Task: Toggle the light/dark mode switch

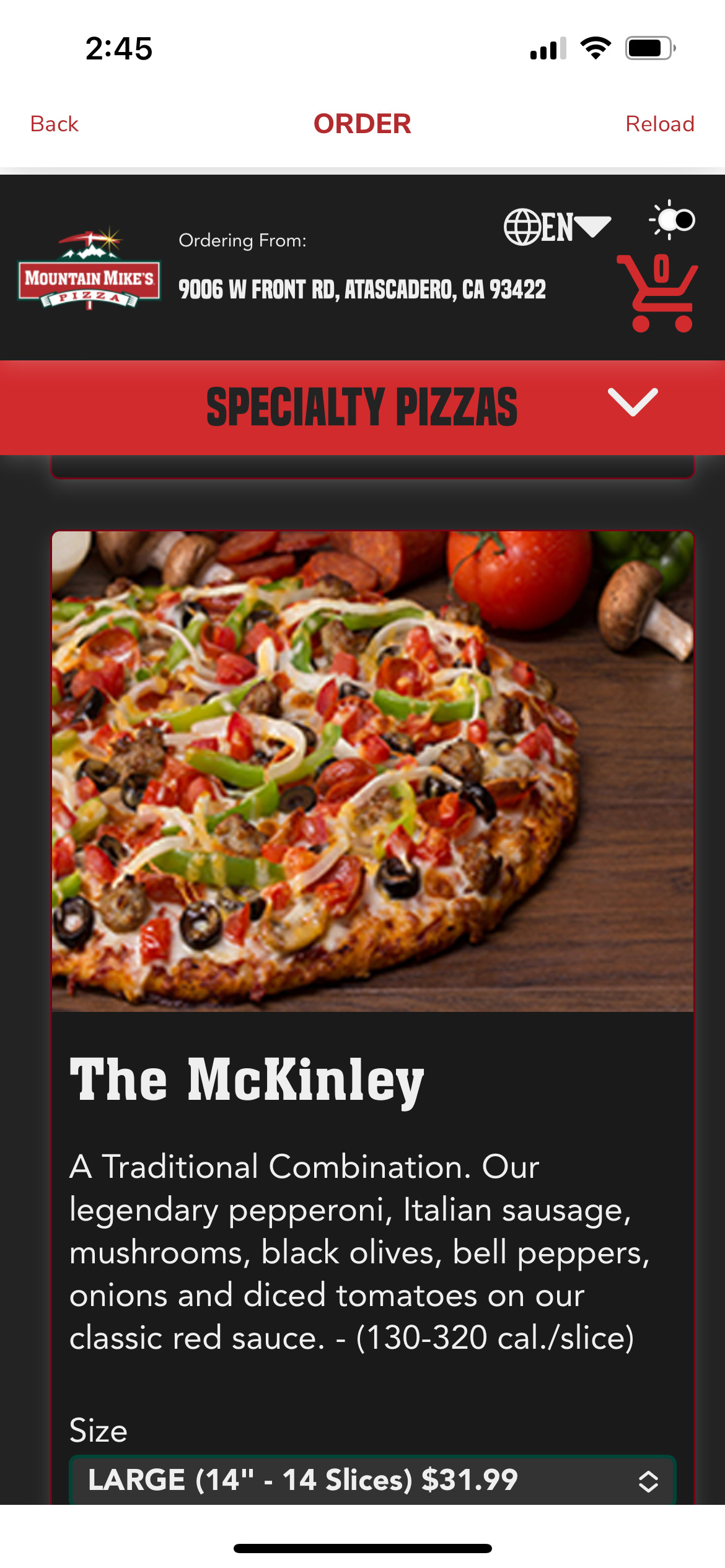Action: click(674, 220)
